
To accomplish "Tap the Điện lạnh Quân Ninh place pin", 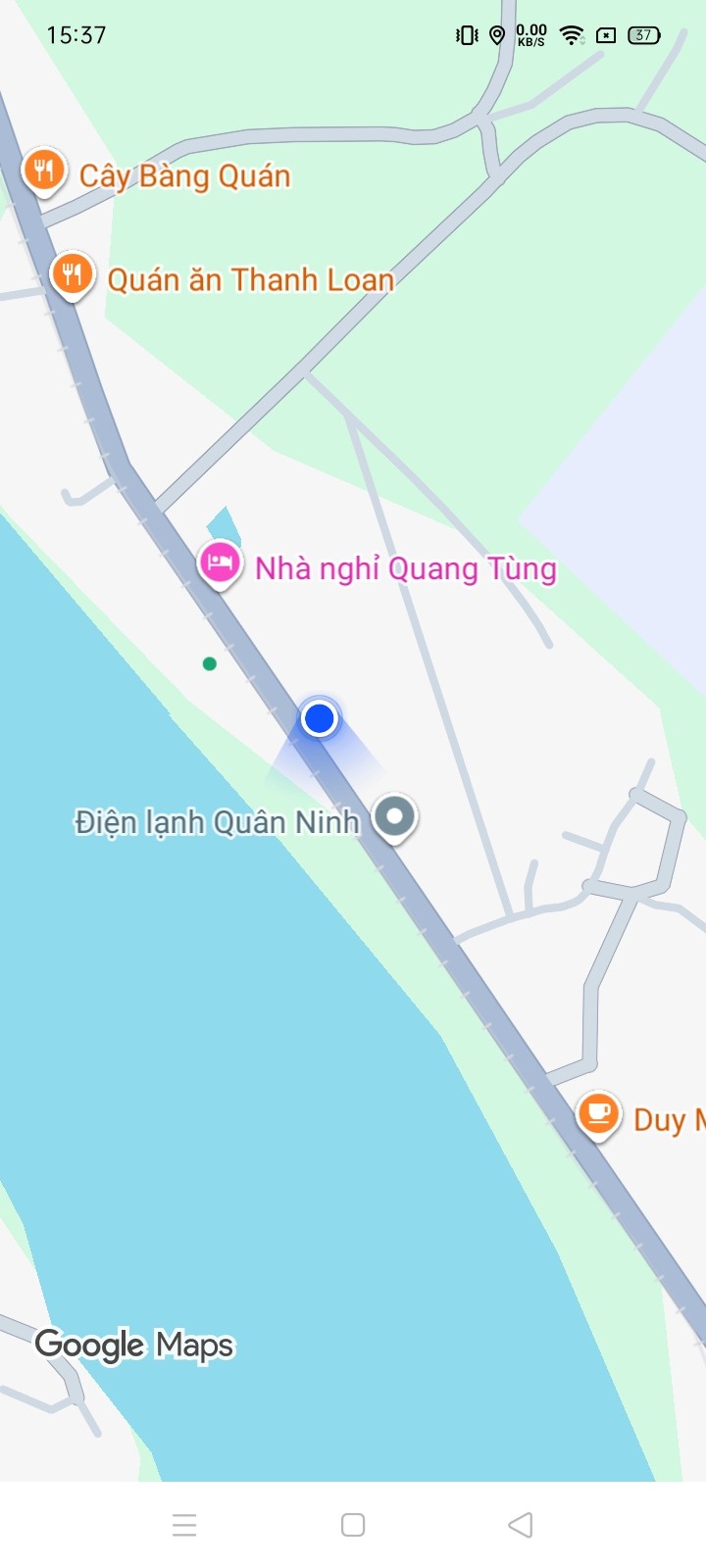I will [395, 815].
